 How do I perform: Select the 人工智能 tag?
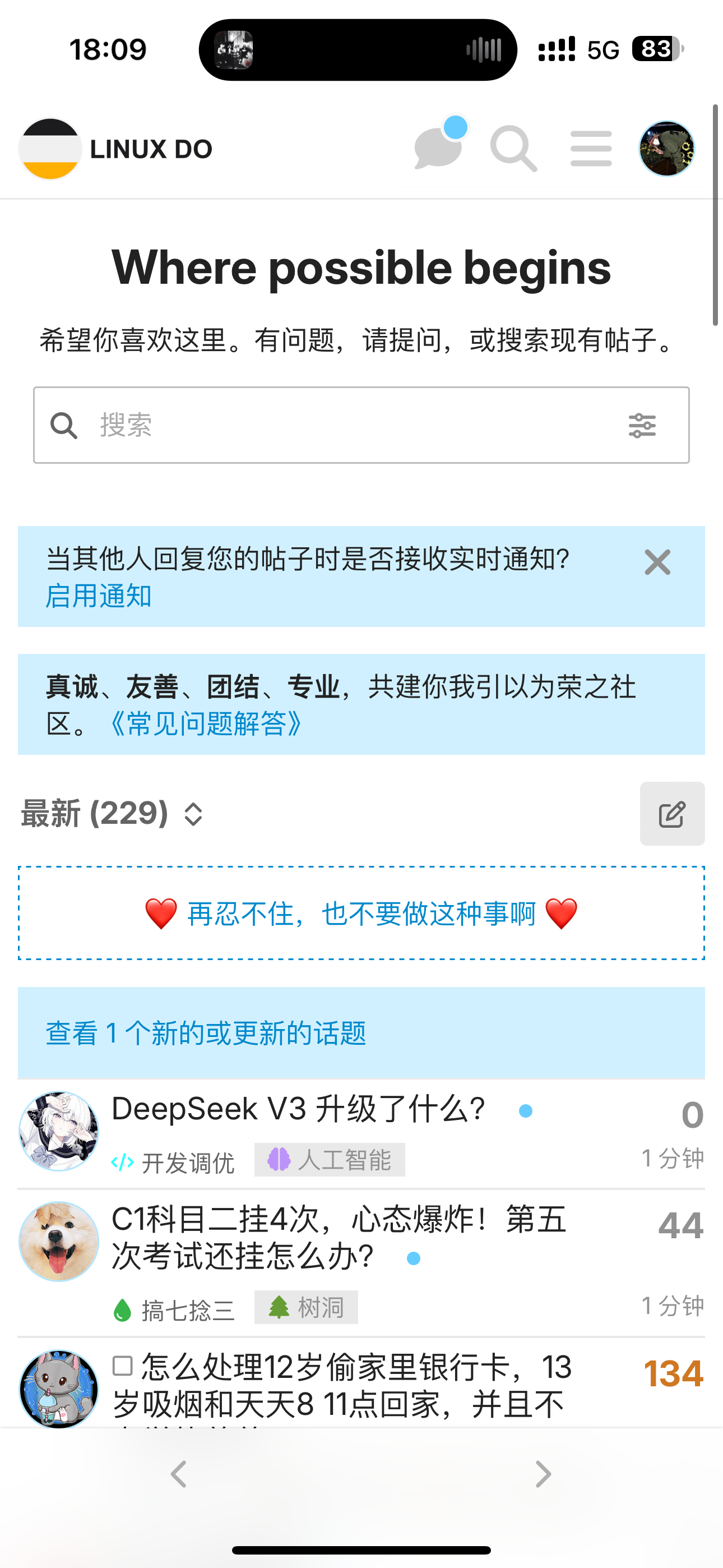pyautogui.click(x=330, y=1160)
